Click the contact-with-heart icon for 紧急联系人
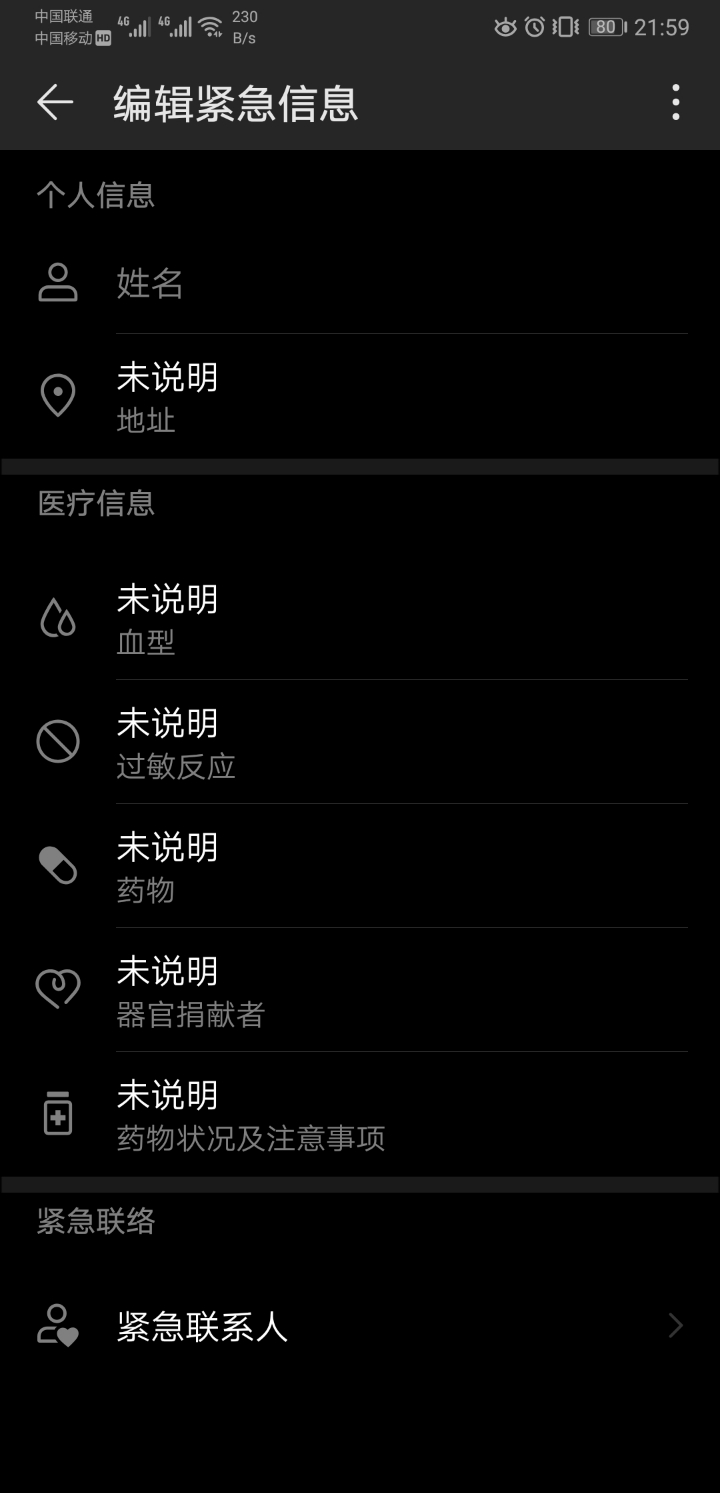This screenshot has width=720, height=1493. tap(57, 1326)
